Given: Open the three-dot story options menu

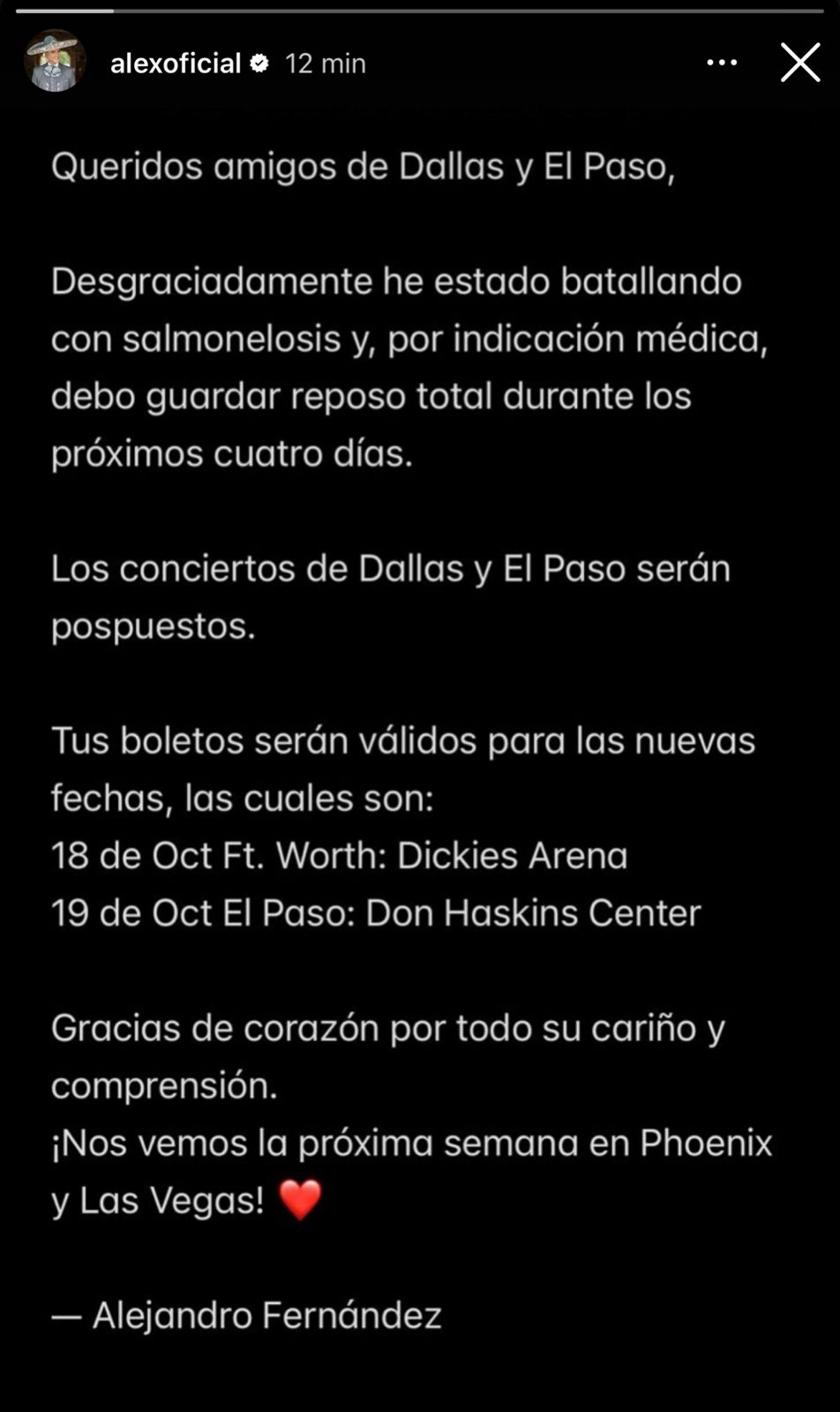Looking at the screenshot, I should [x=722, y=63].
